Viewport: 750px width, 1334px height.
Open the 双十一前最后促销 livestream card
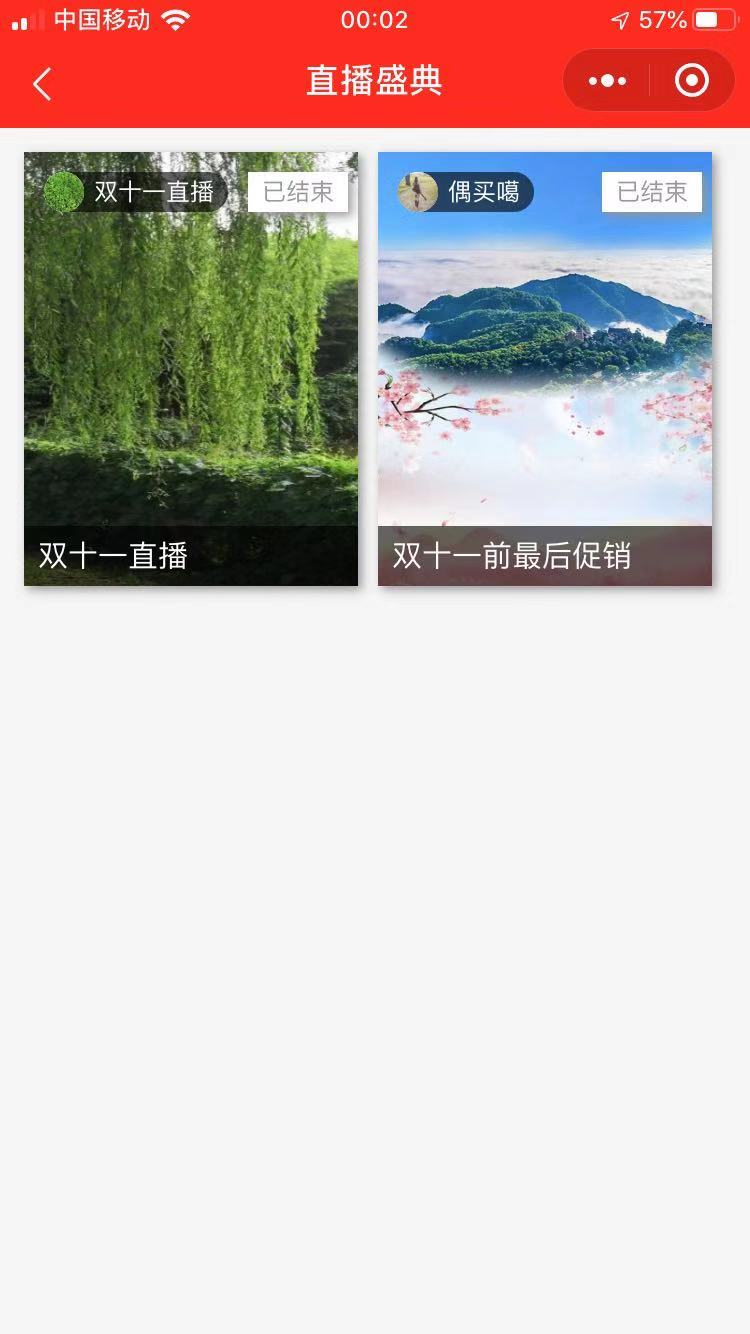pos(545,369)
